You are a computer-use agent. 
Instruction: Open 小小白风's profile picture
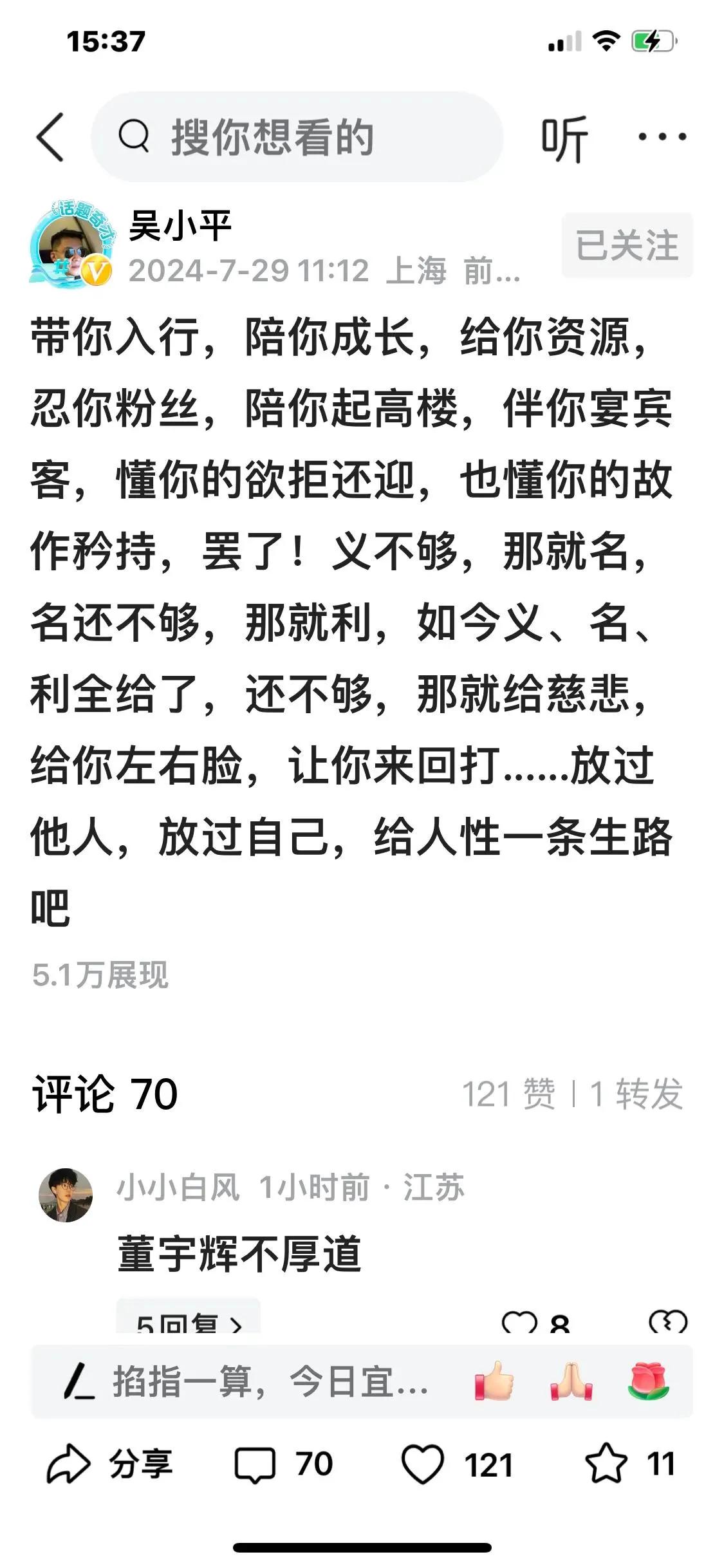pos(66,1195)
